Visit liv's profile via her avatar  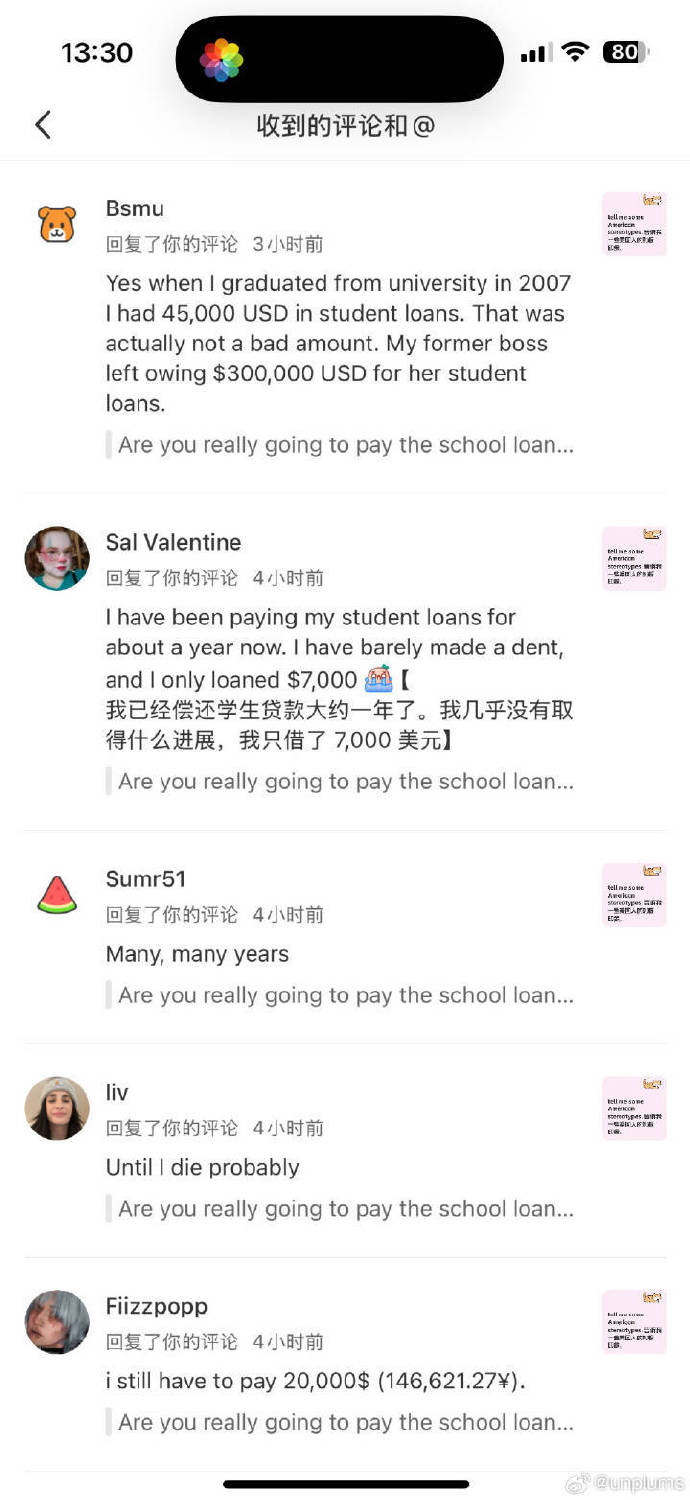coord(57,1108)
